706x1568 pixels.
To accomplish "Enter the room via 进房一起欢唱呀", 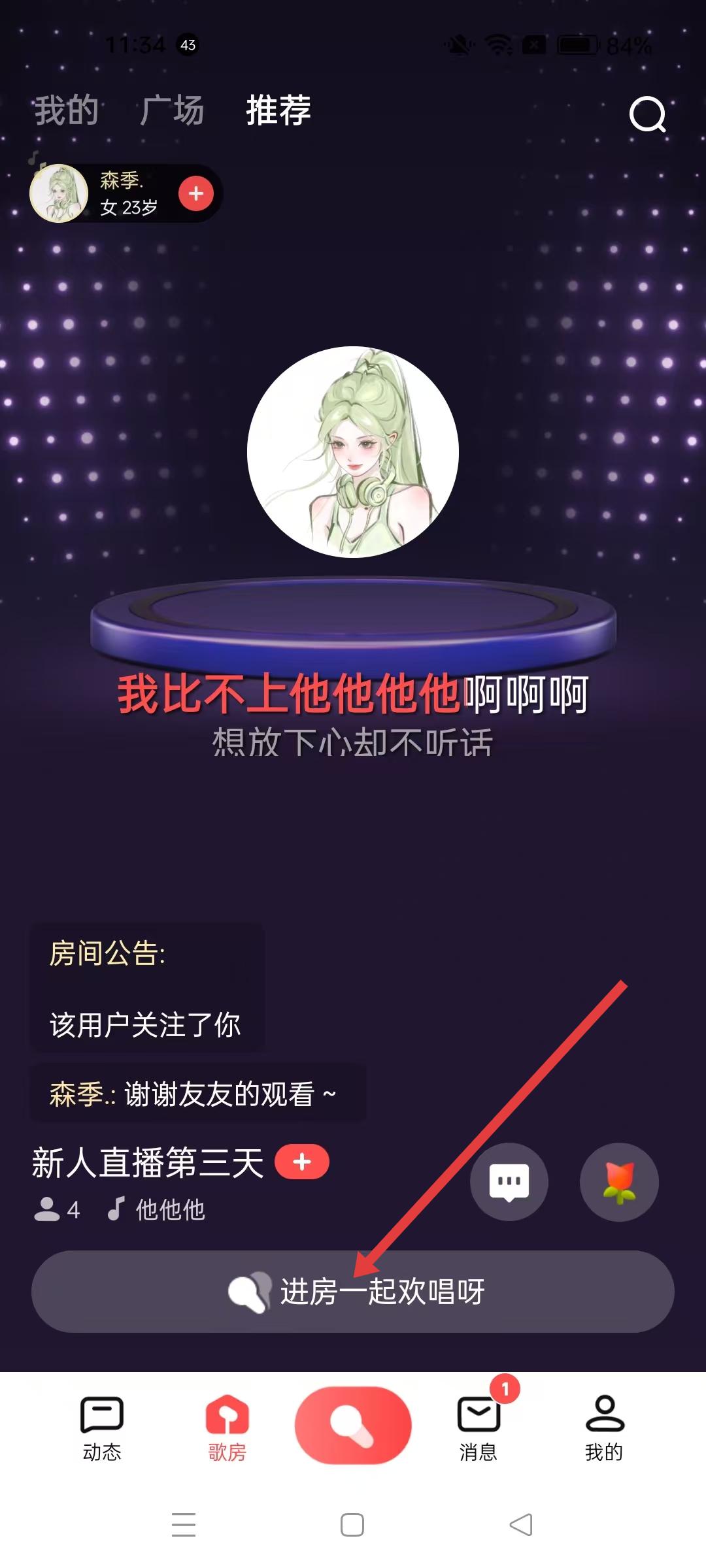I will coord(353,1292).
